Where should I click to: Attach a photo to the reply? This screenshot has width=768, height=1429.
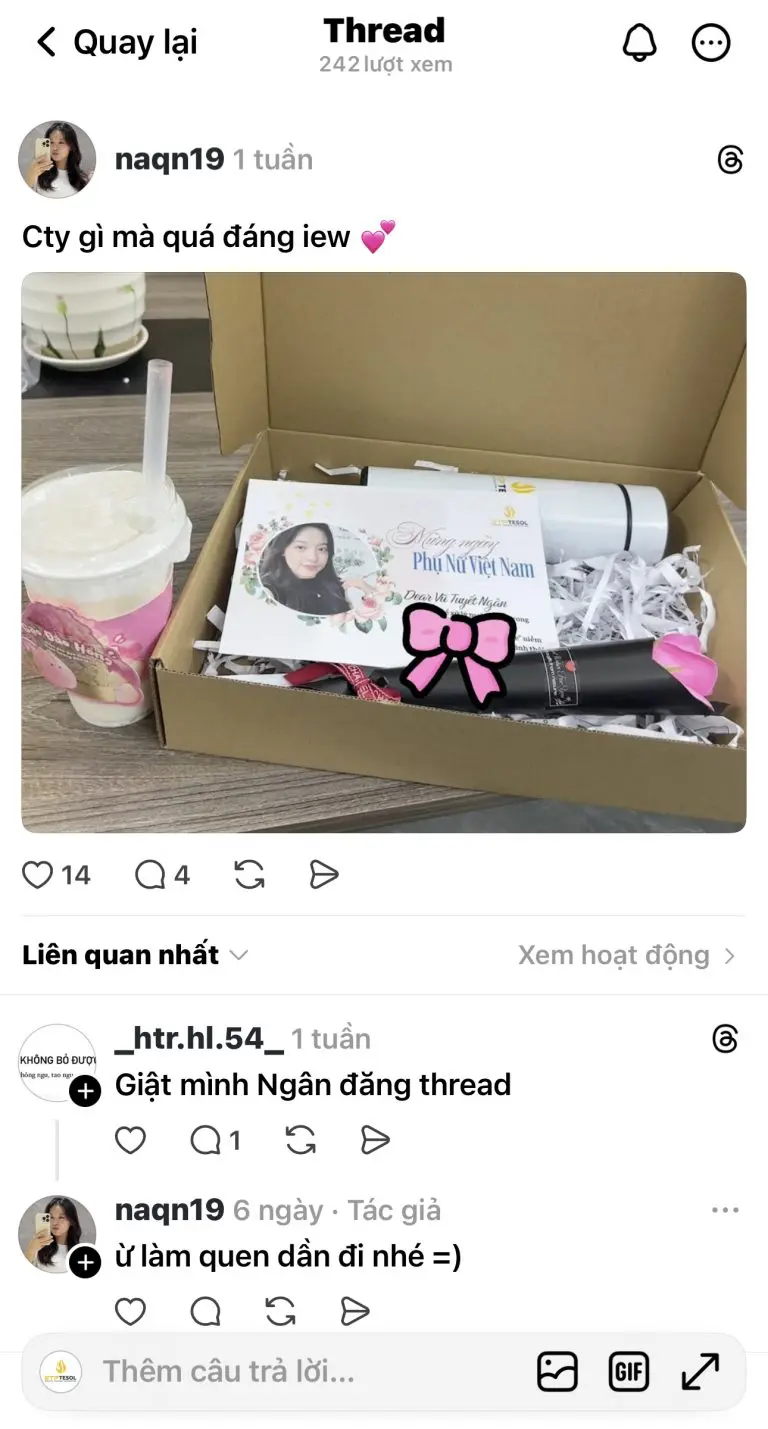[557, 1371]
